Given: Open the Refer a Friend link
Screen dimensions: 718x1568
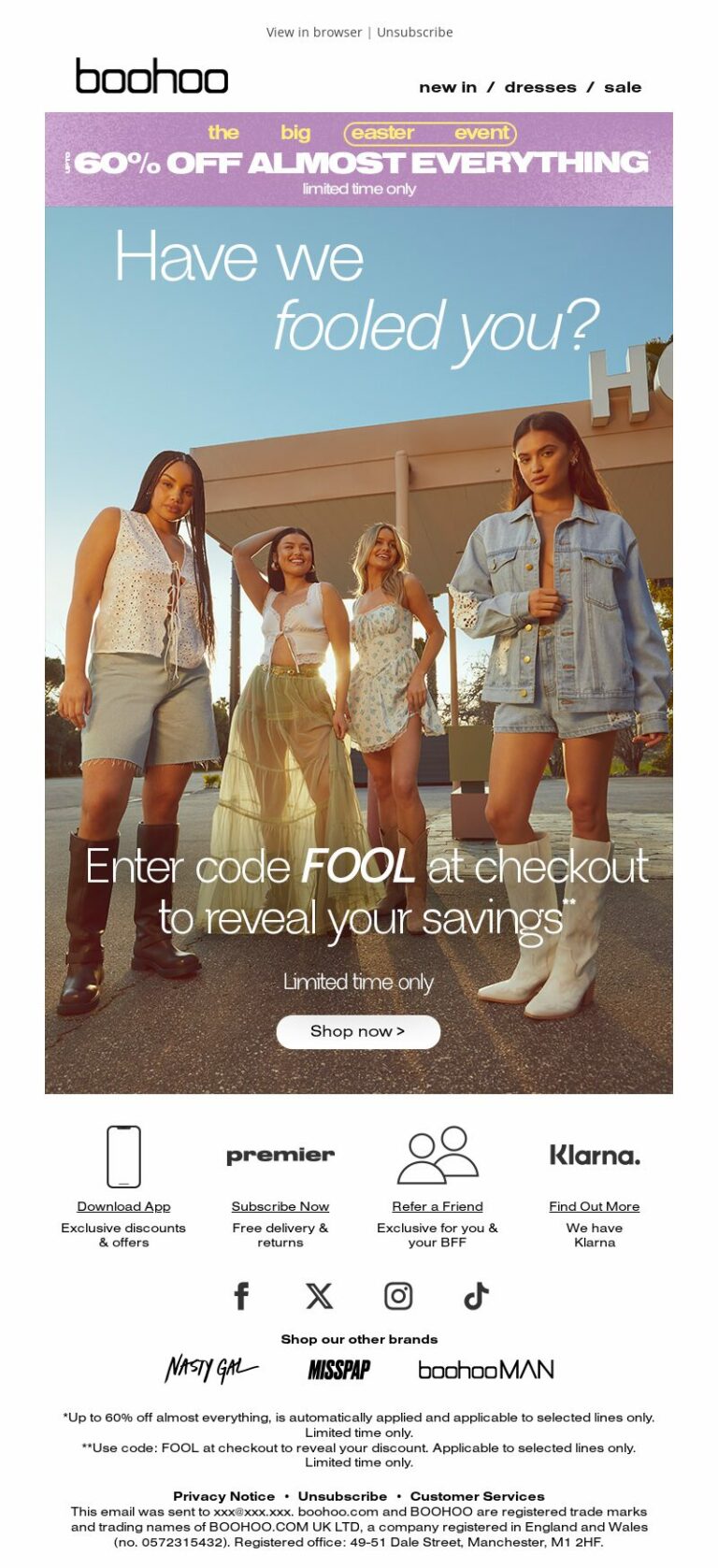Looking at the screenshot, I should (437, 1206).
